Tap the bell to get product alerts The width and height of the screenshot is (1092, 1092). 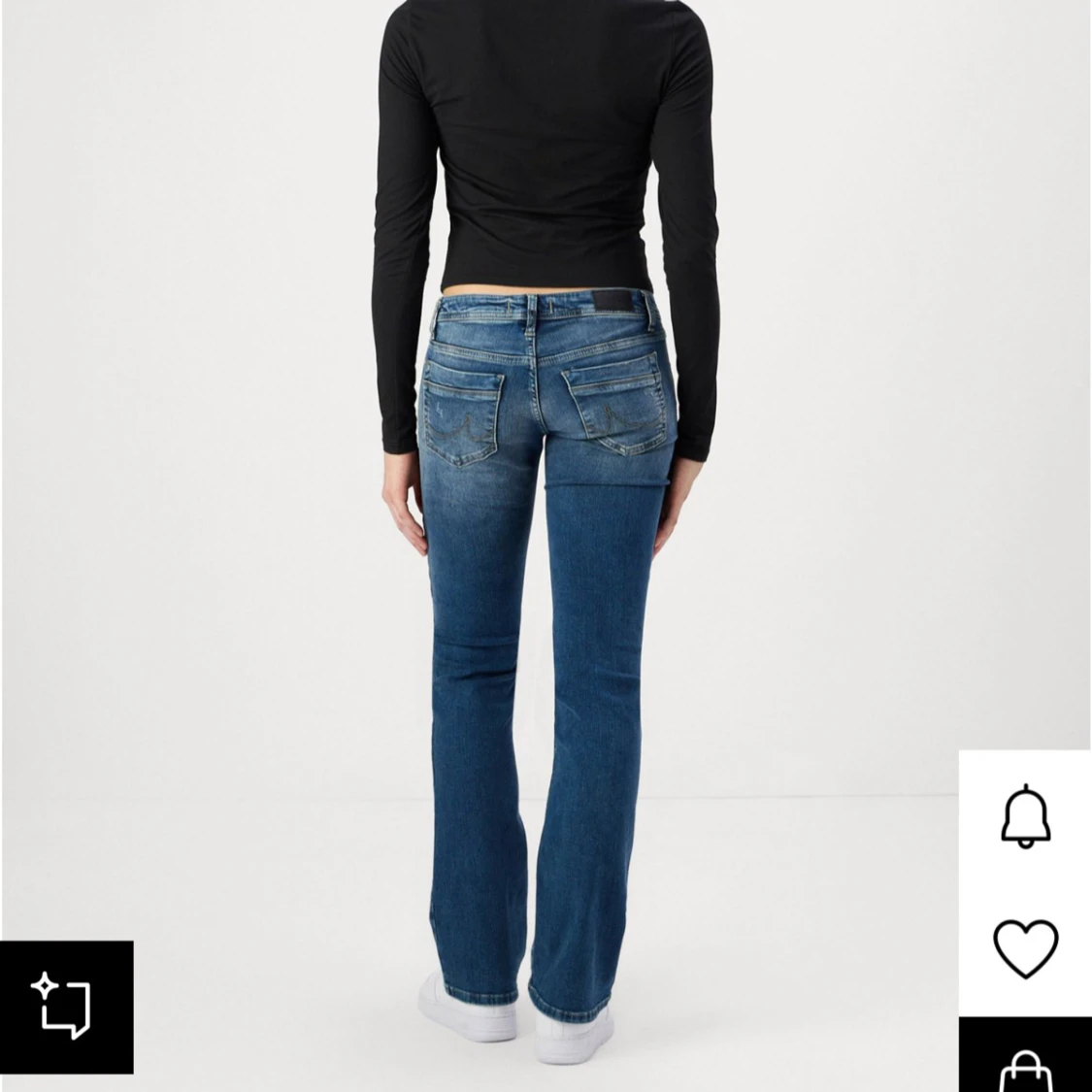point(1026,816)
